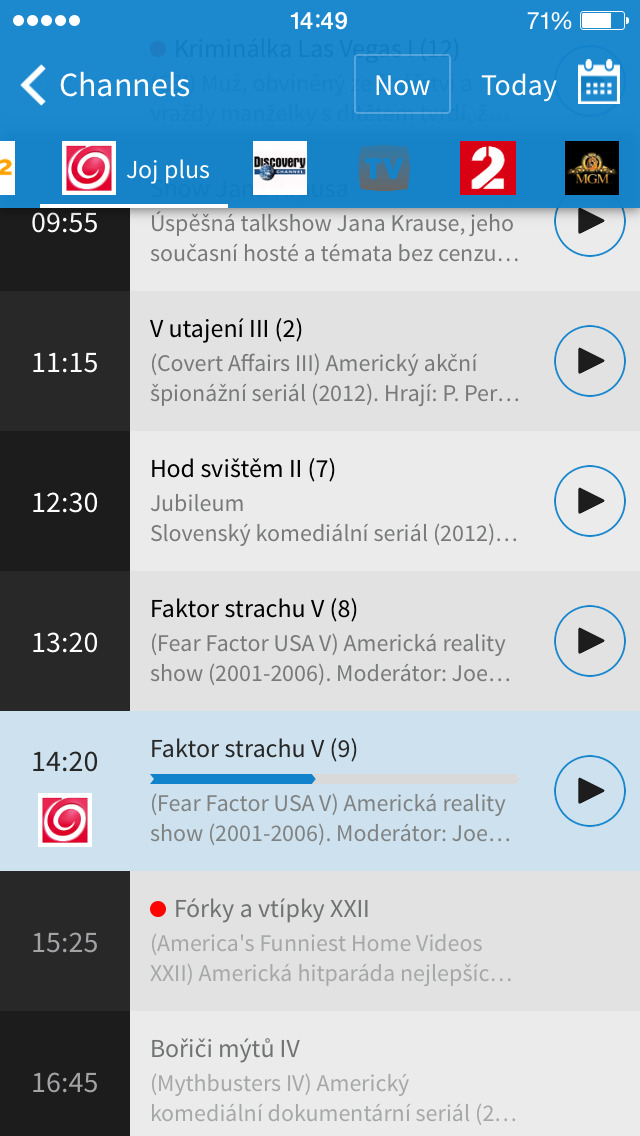Image resolution: width=640 pixels, height=1136 pixels.
Task: Open the V utajení III (2) programme details
Action: [x=336, y=361]
